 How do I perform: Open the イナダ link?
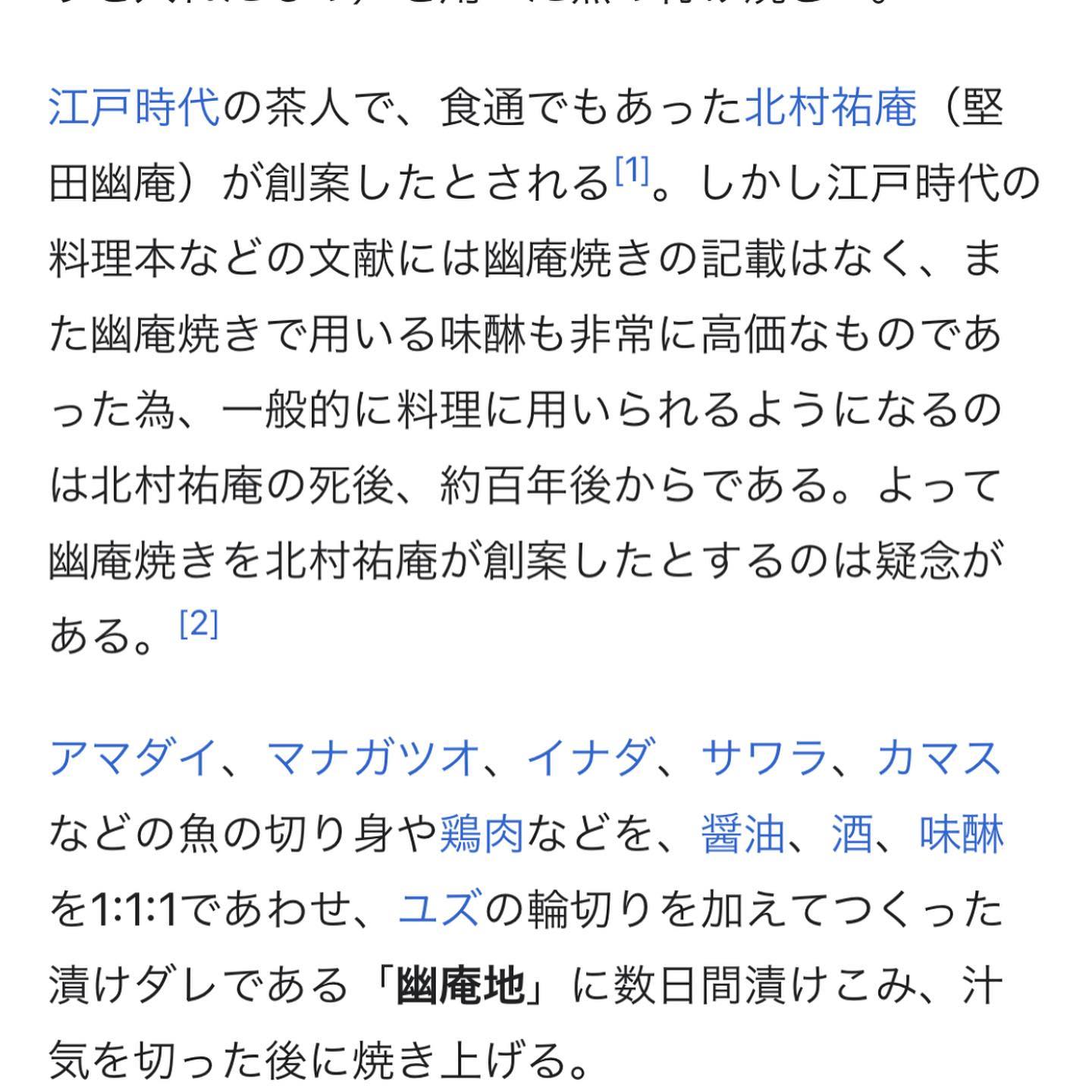tap(589, 758)
